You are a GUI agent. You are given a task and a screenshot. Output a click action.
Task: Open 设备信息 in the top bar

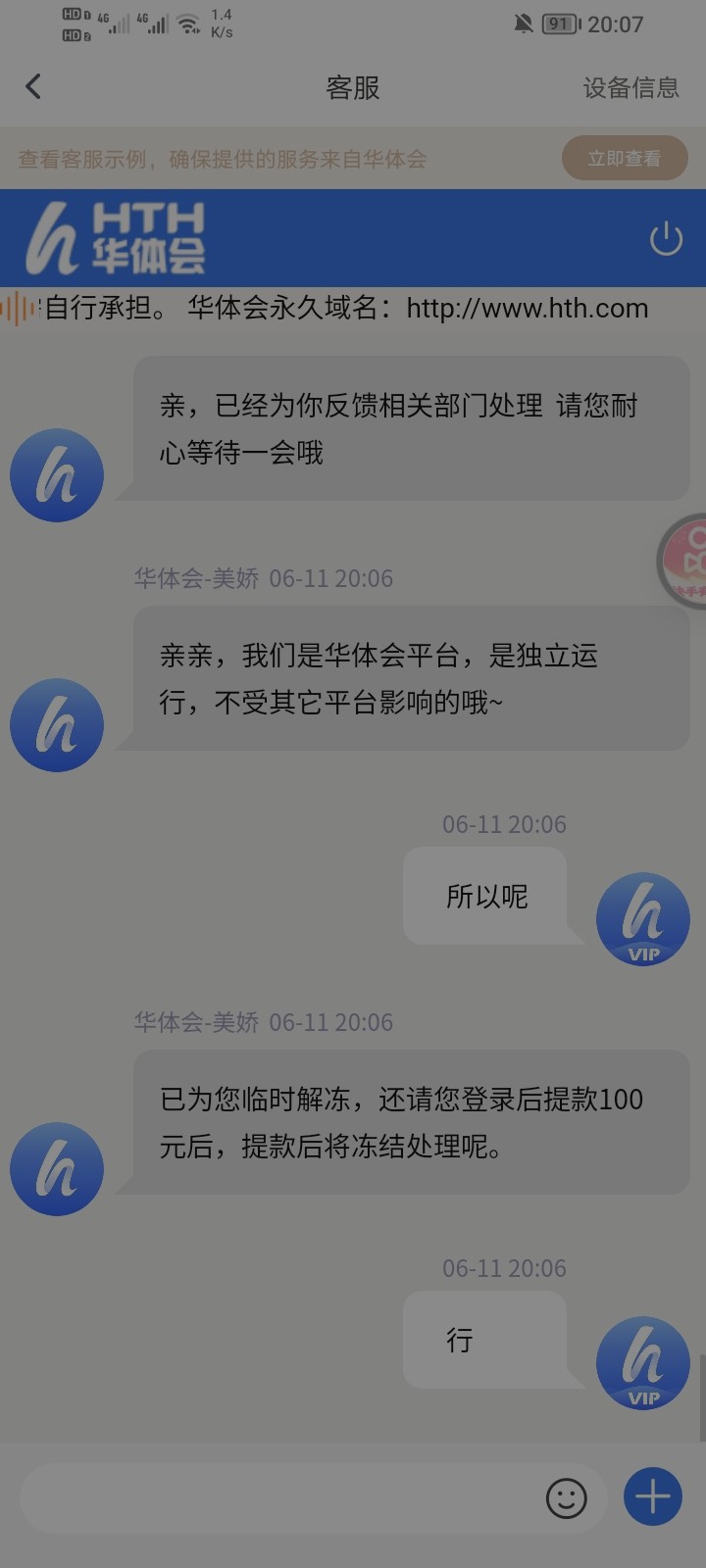click(631, 87)
